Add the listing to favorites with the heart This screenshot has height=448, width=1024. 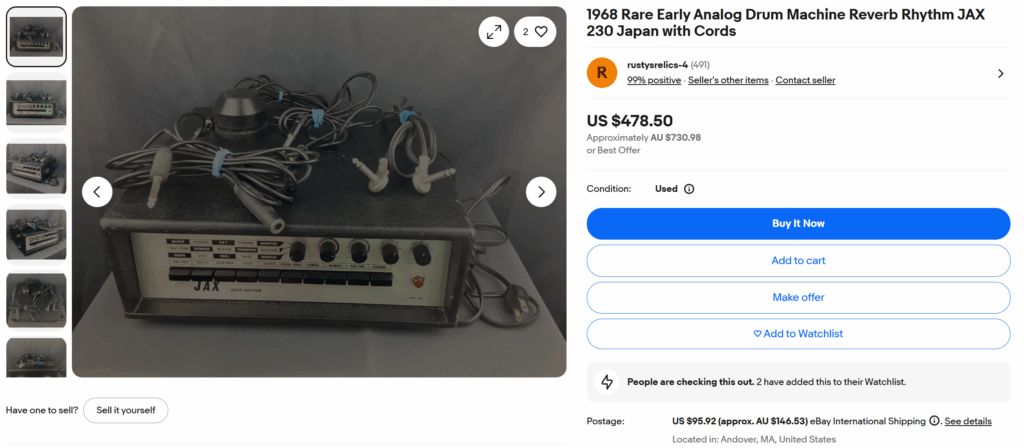541,32
